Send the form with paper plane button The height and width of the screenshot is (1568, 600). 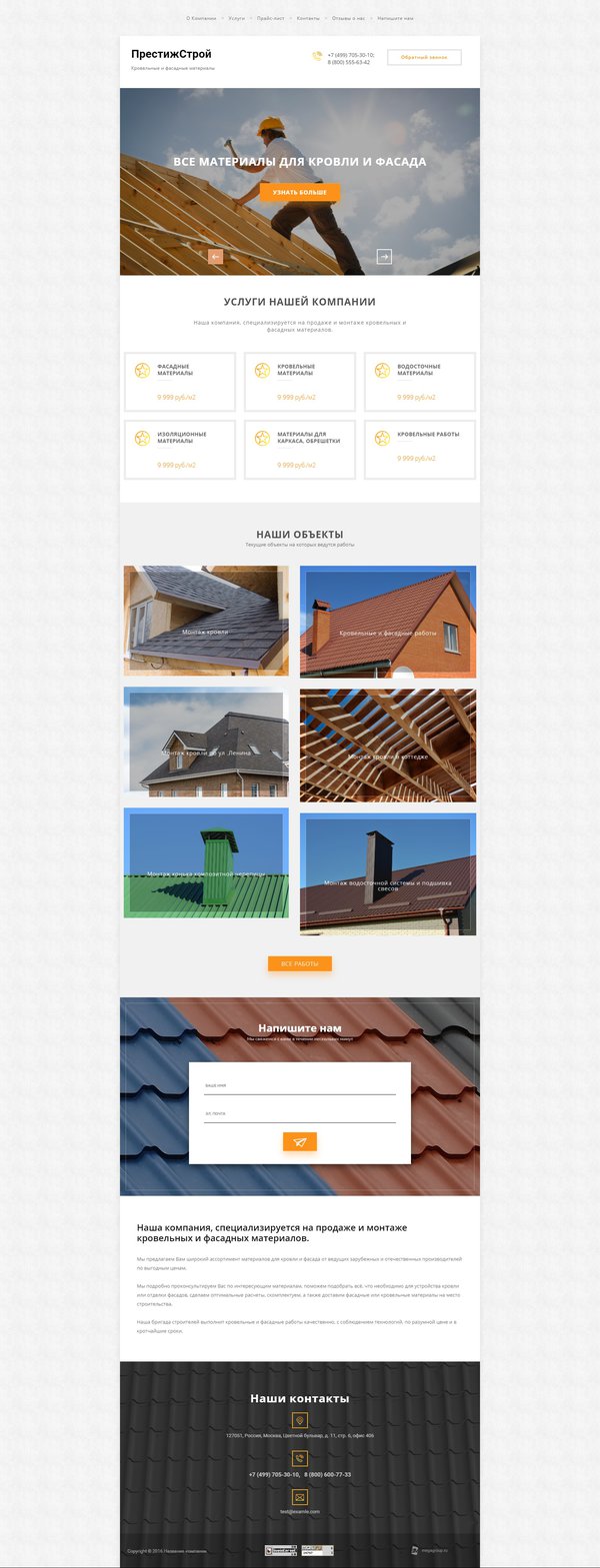(299, 1141)
